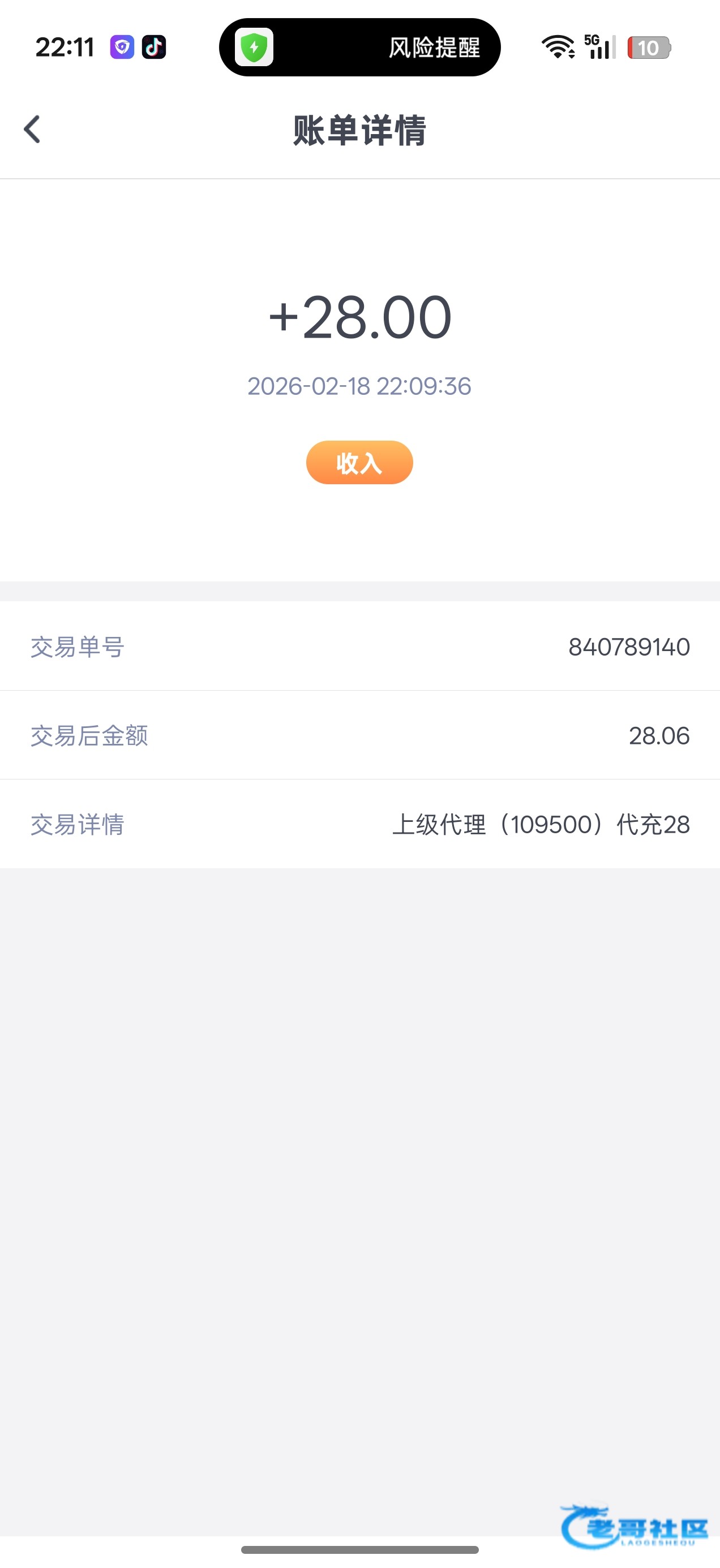
Task: Open the 风险提醒 pill at the top
Action: 359,48
